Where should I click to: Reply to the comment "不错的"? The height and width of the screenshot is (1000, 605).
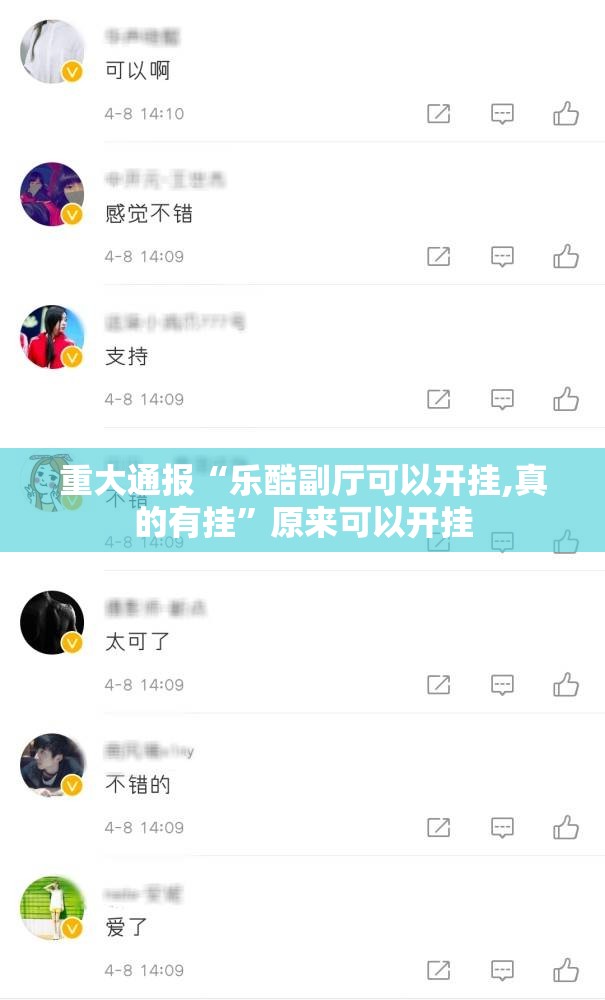(502, 828)
